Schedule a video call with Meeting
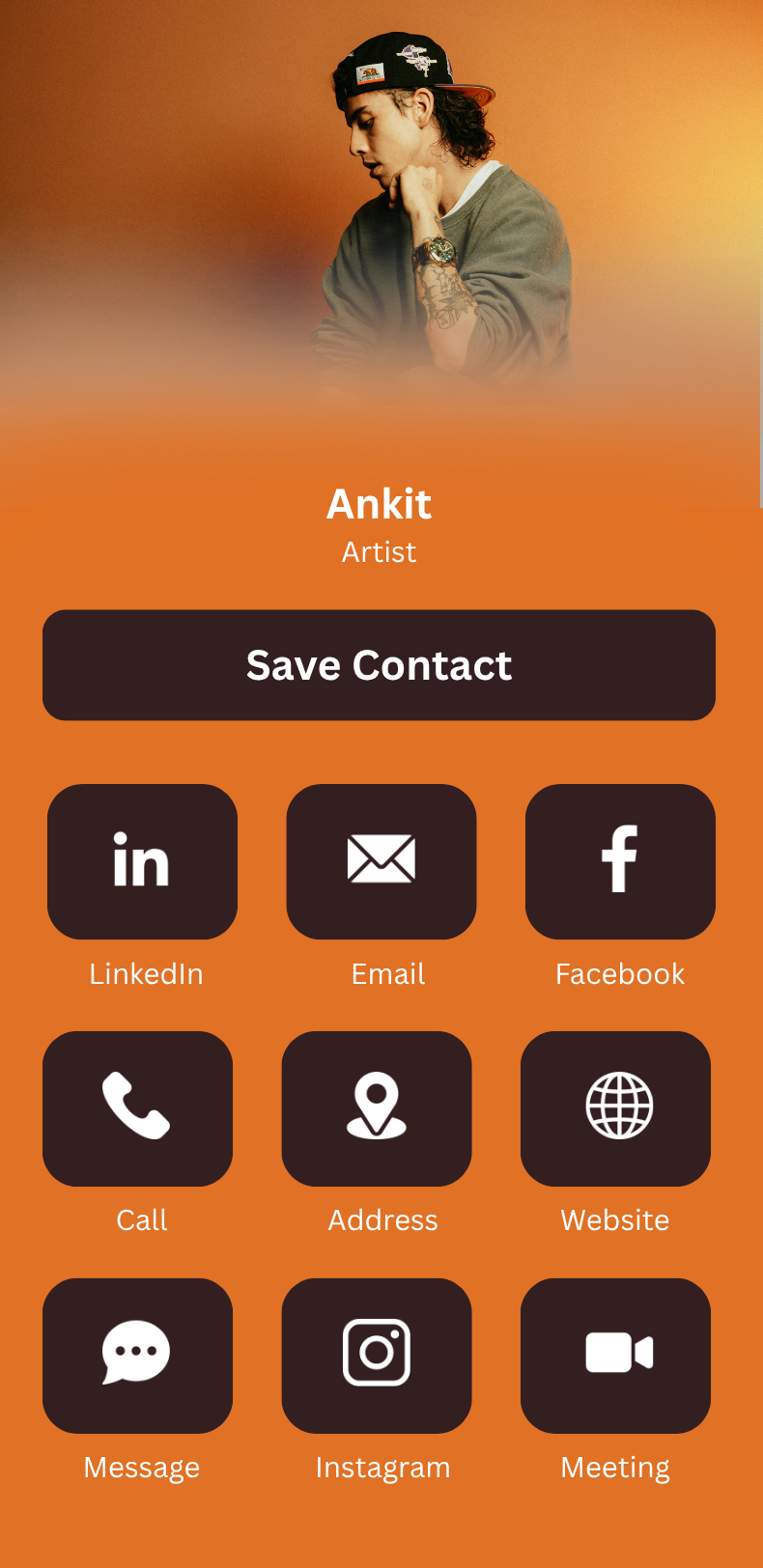 point(615,1356)
